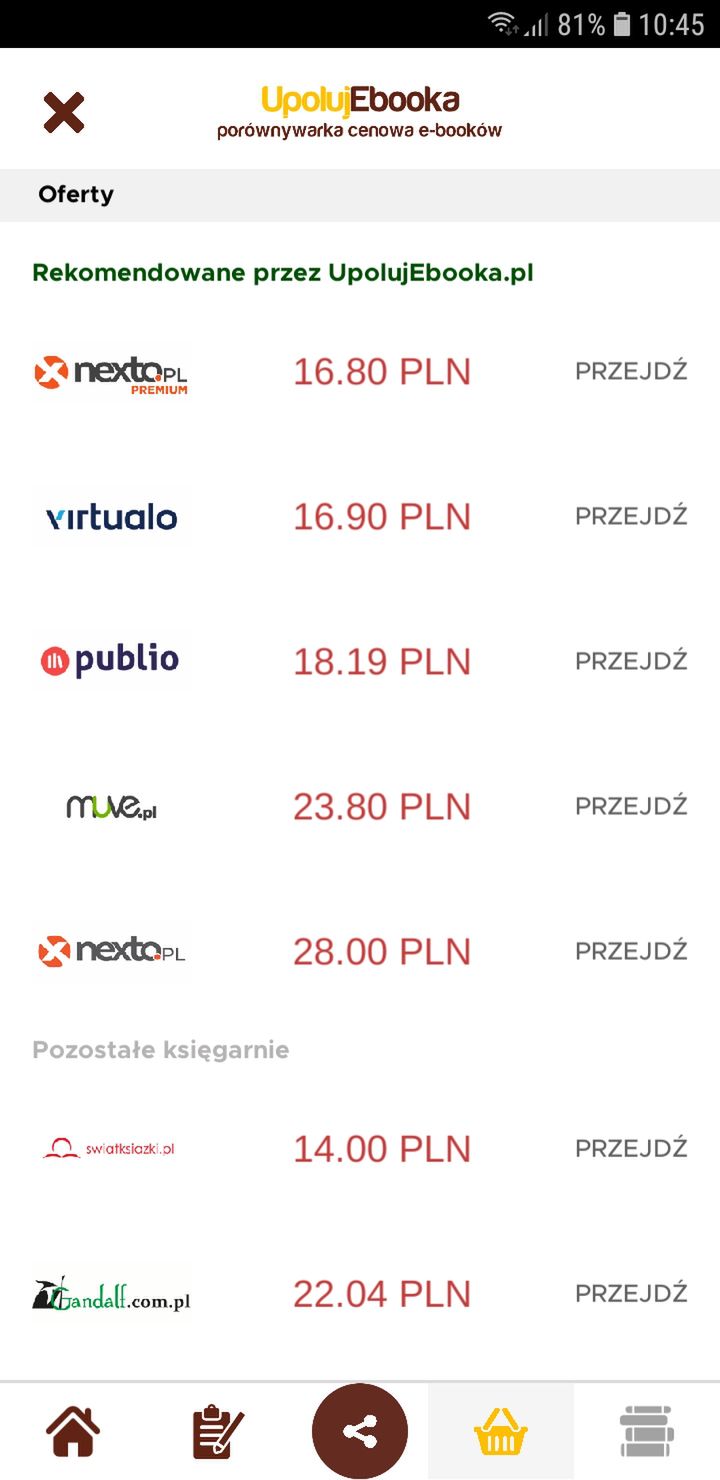Open the home tab in the bottom bar

click(x=73, y=1432)
